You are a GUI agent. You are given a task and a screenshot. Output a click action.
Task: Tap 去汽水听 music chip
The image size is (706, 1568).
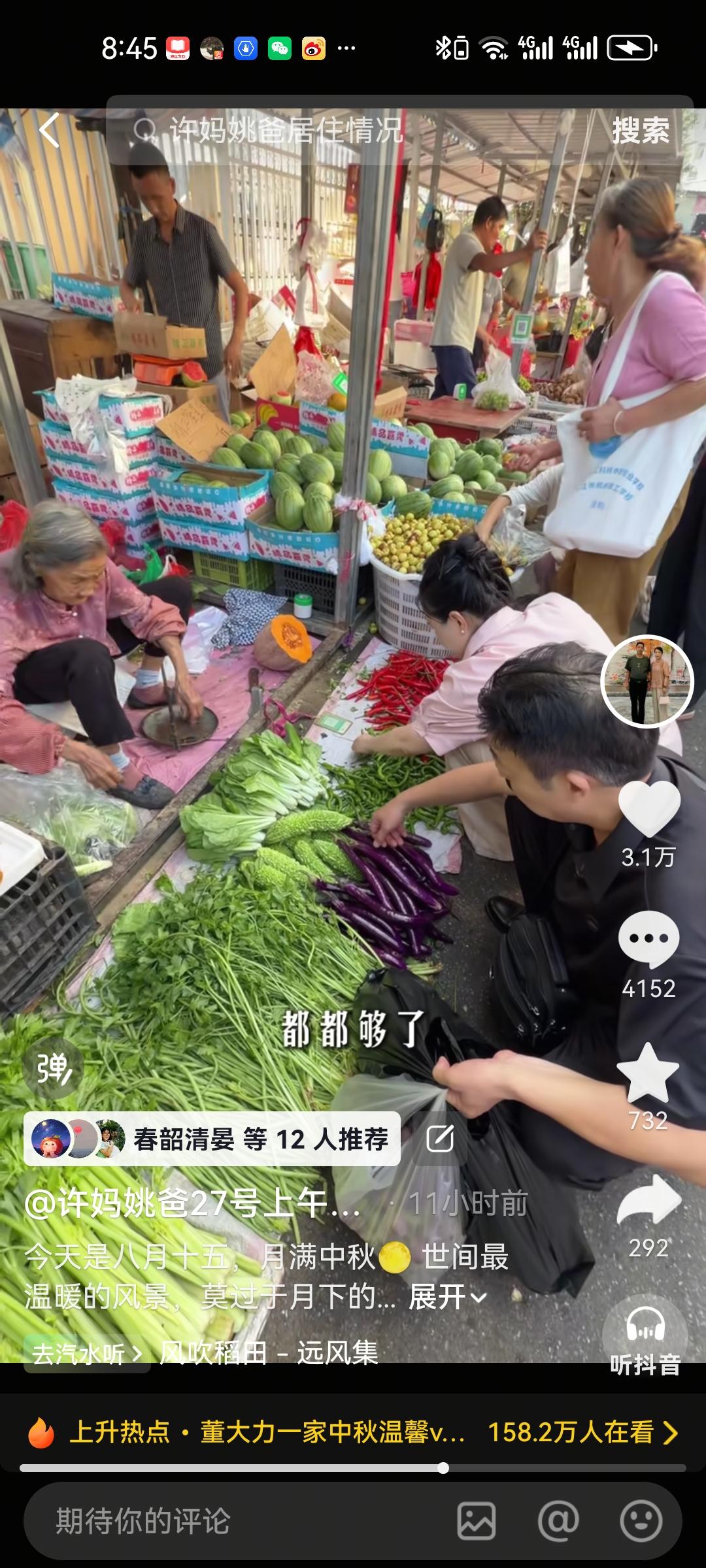[x=86, y=1354]
